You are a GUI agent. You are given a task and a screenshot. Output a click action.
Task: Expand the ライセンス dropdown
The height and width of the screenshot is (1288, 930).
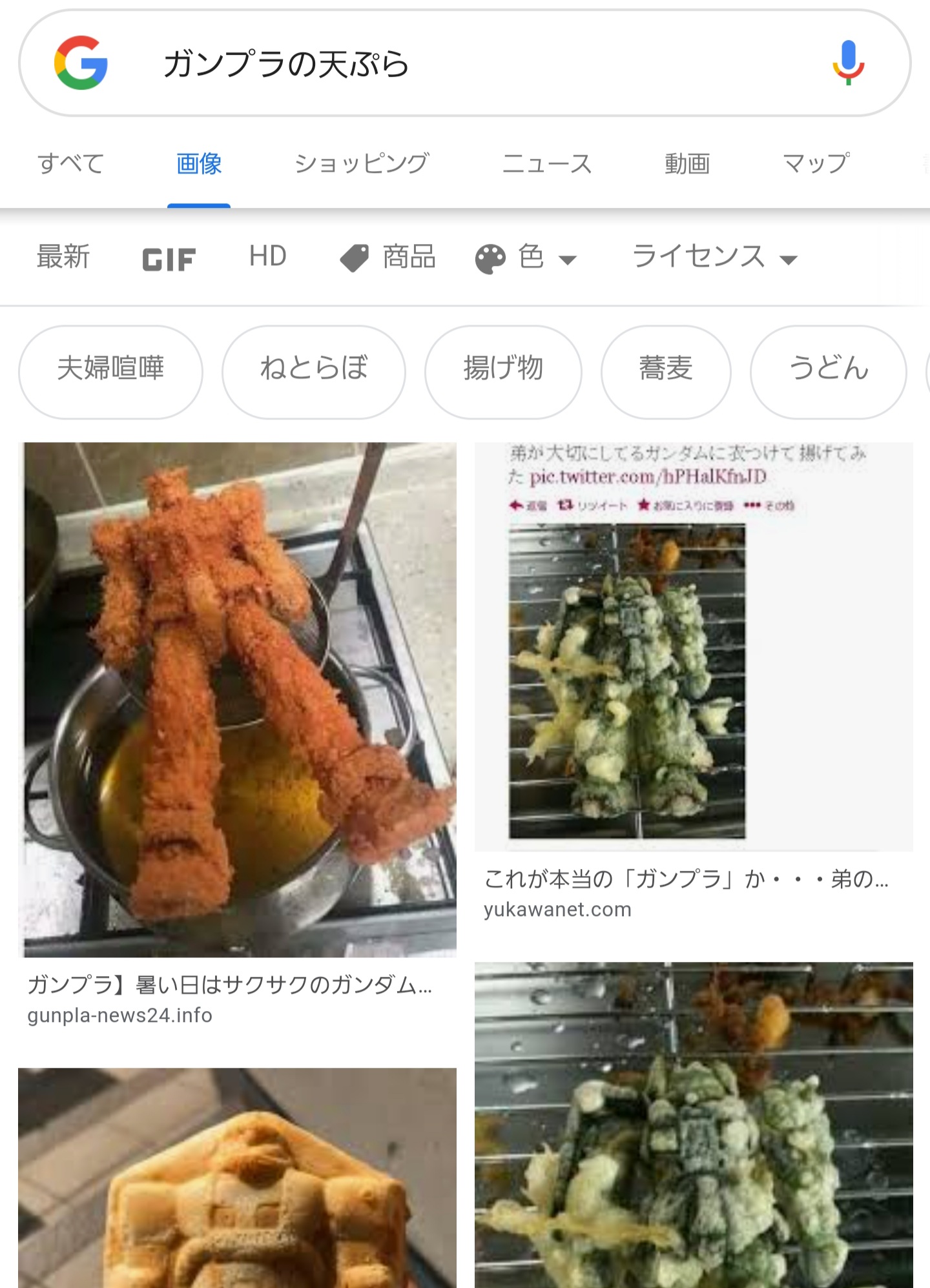(x=714, y=258)
